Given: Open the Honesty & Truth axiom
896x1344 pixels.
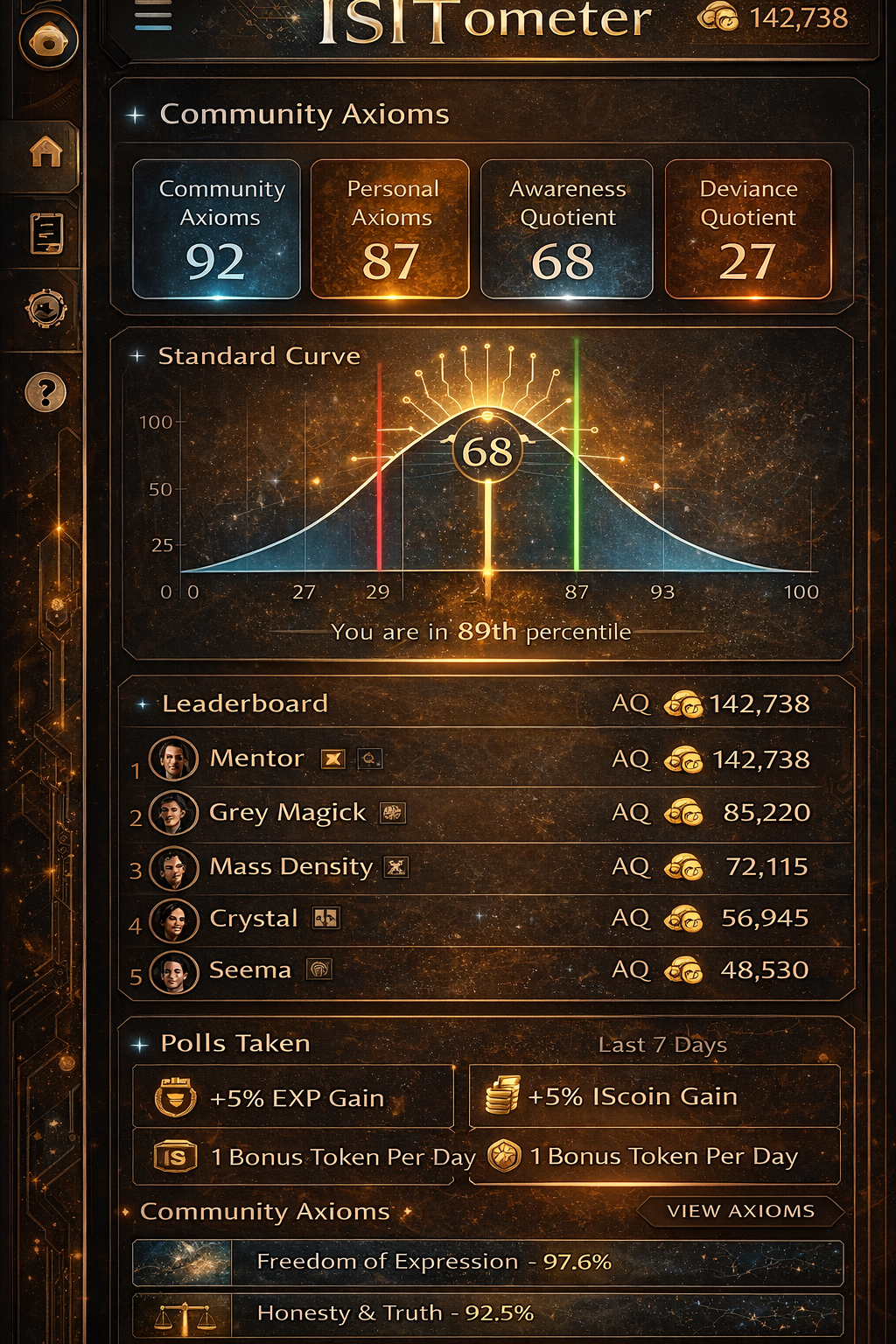Looking at the screenshot, I should coord(487,1313).
